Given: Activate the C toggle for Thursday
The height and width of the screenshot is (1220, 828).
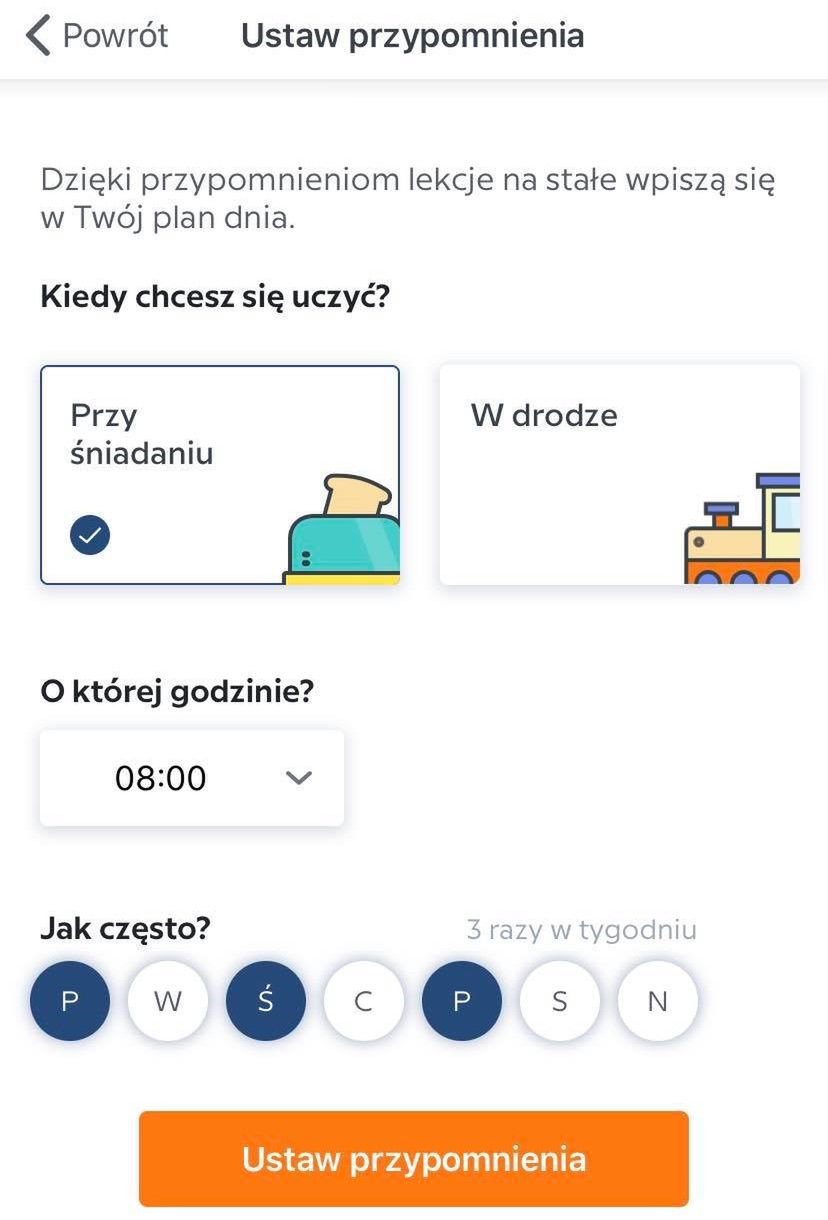Looking at the screenshot, I should [363, 1000].
